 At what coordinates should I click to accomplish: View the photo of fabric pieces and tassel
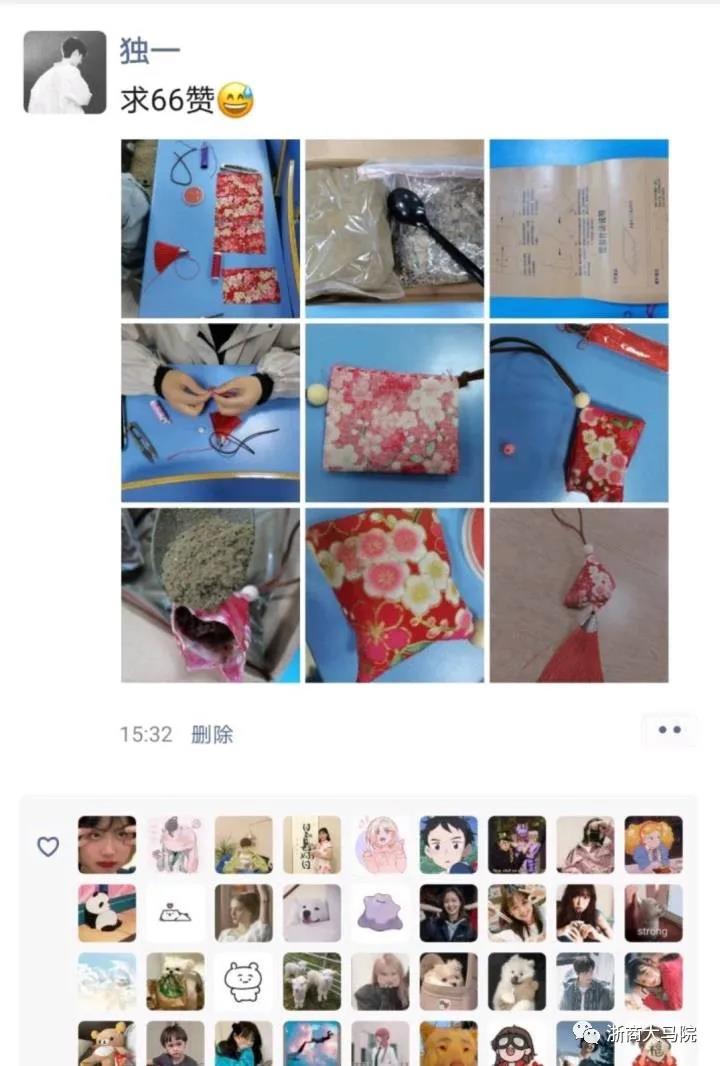210,228
